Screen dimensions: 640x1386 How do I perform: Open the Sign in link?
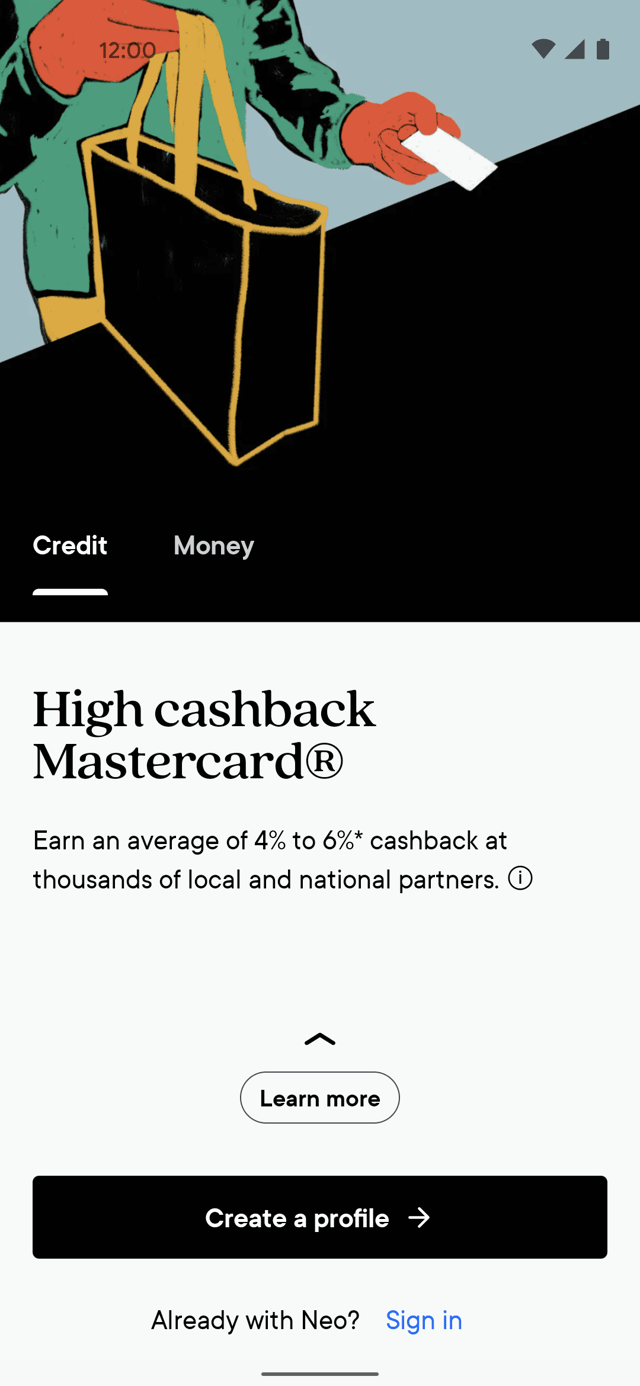424,1320
